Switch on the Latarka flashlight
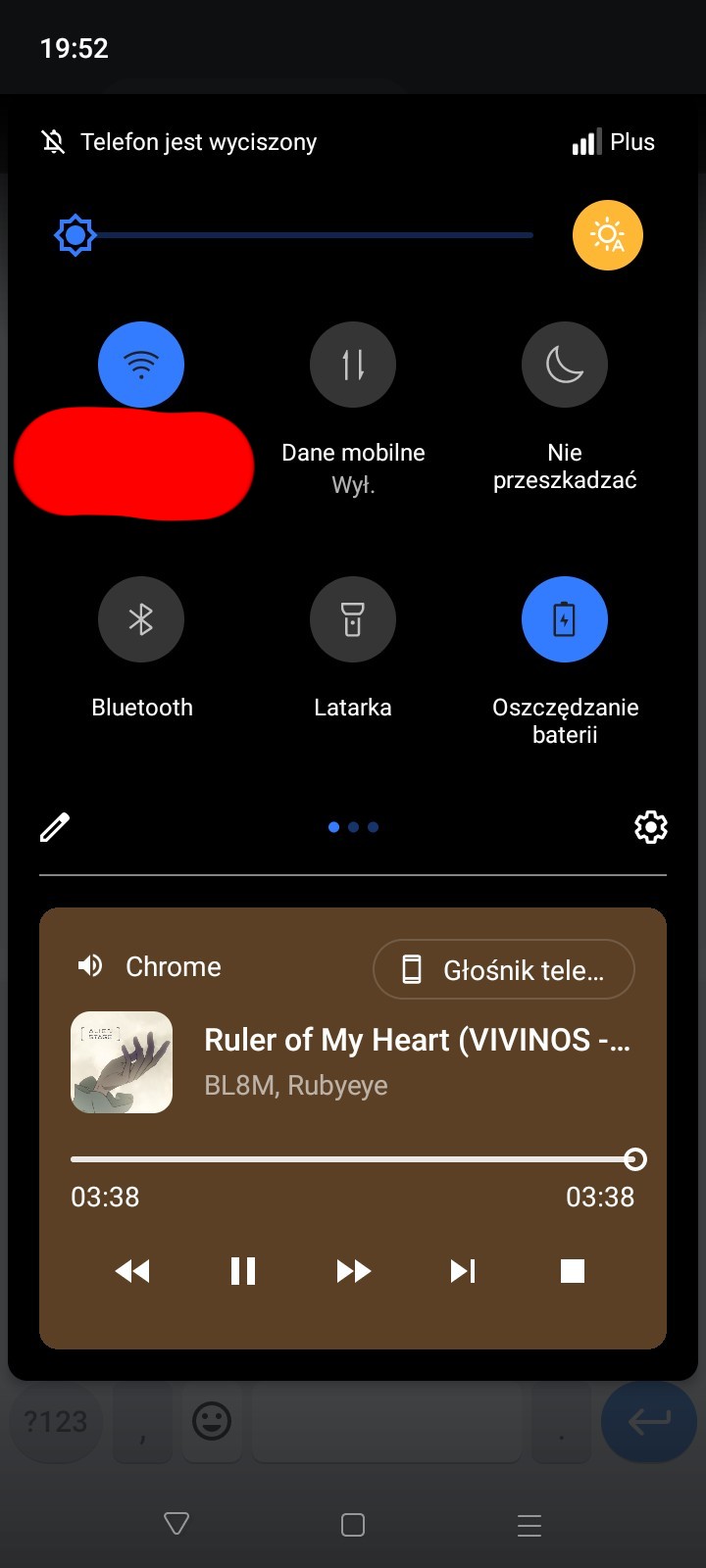 [353, 619]
